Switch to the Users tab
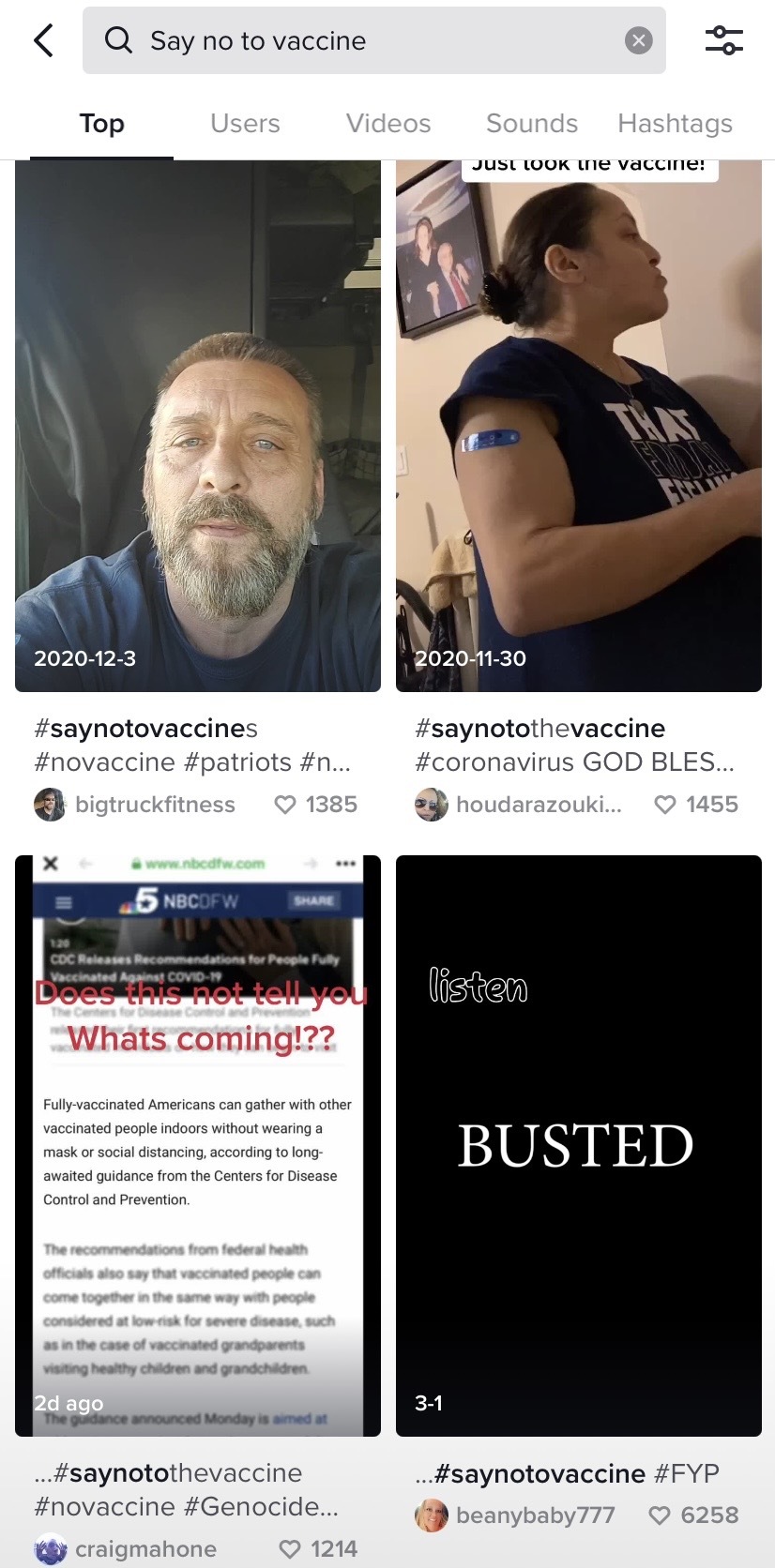Screen dimensions: 775x1568 pyautogui.click(x=245, y=124)
